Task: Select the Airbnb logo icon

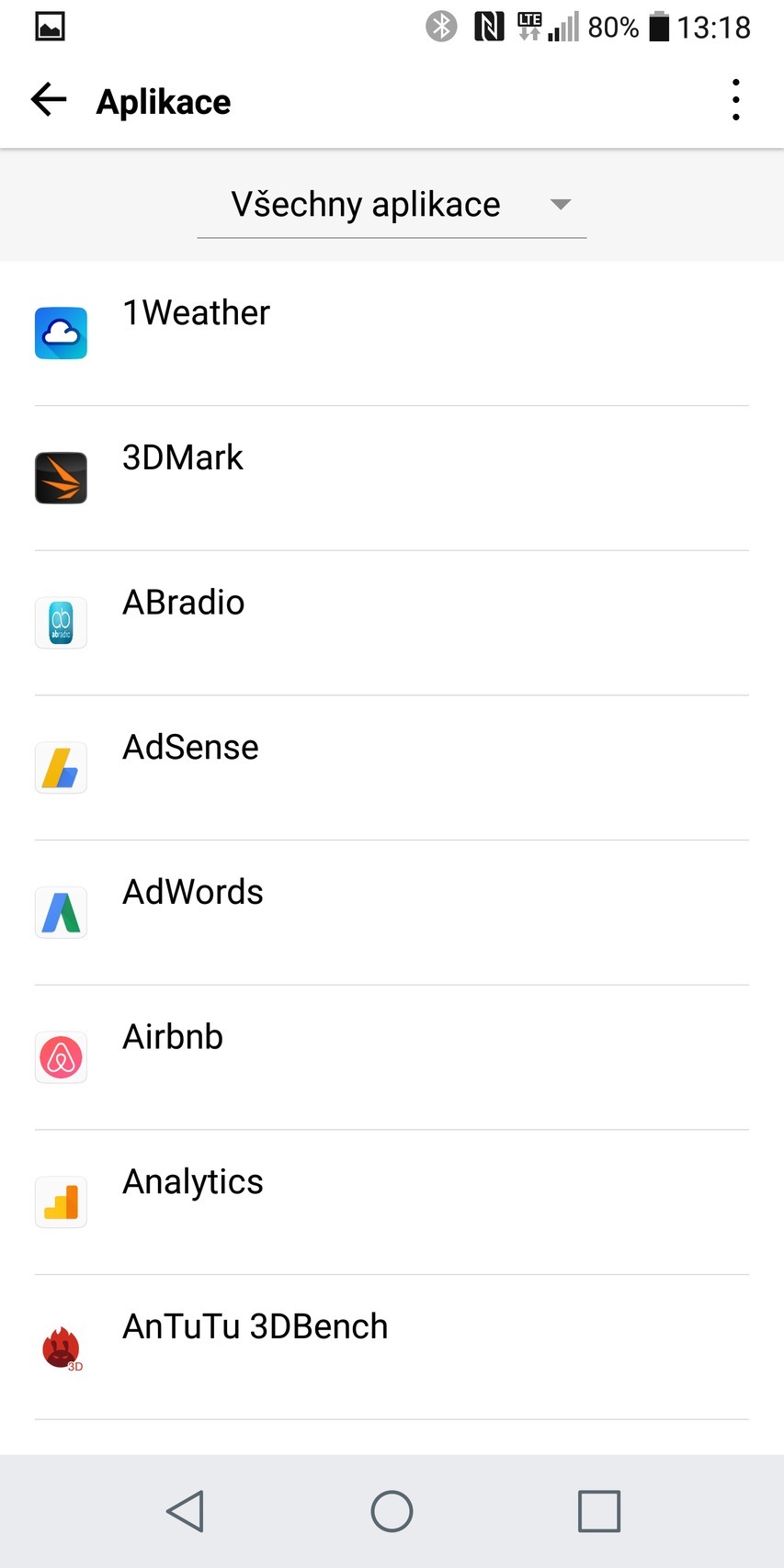Action: pyautogui.click(x=60, y=1056)
